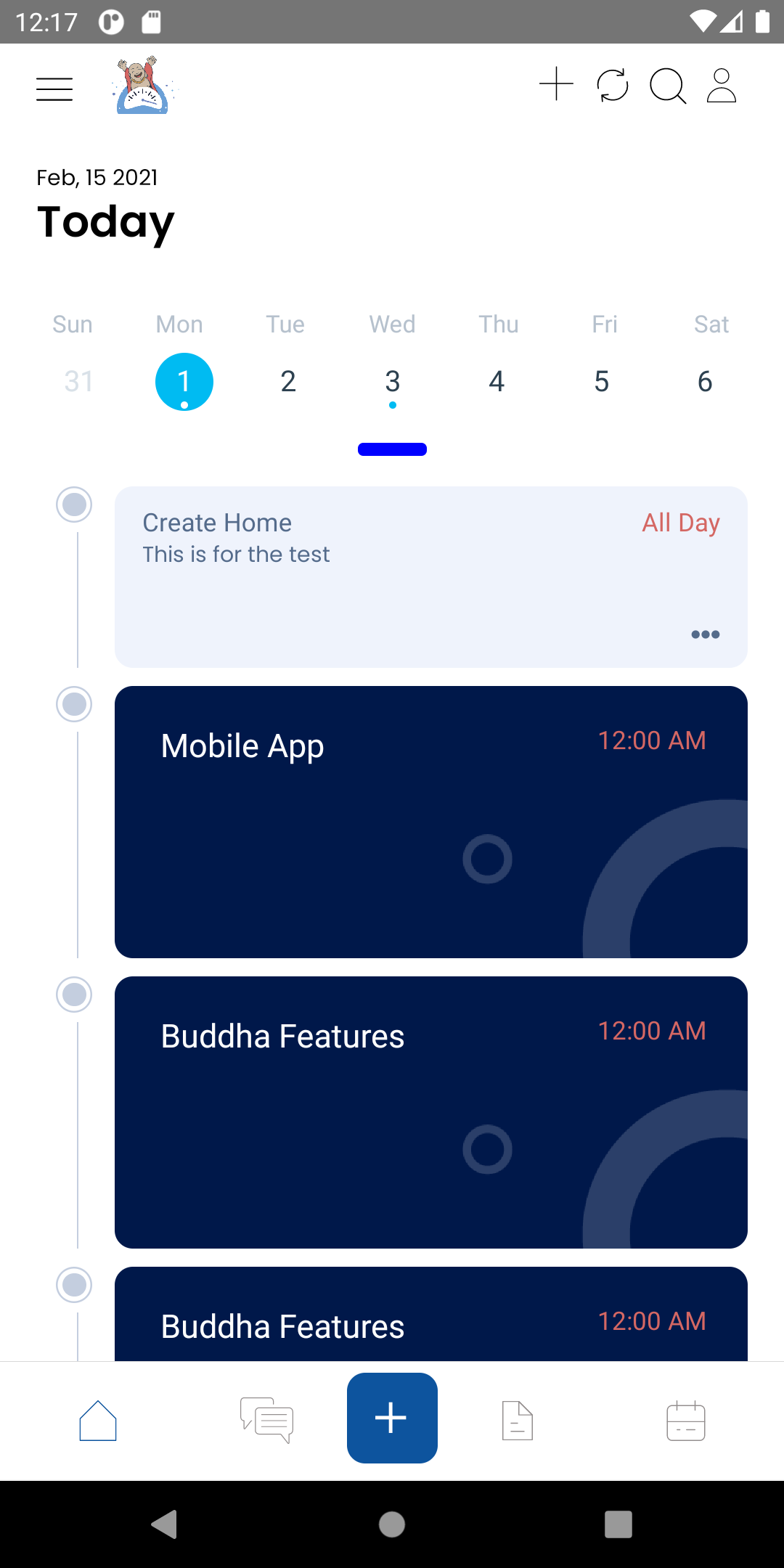784x1568 pixels.
Task: Choose Friday 5 in the calendar row
Action: click(x=602, y=382)
